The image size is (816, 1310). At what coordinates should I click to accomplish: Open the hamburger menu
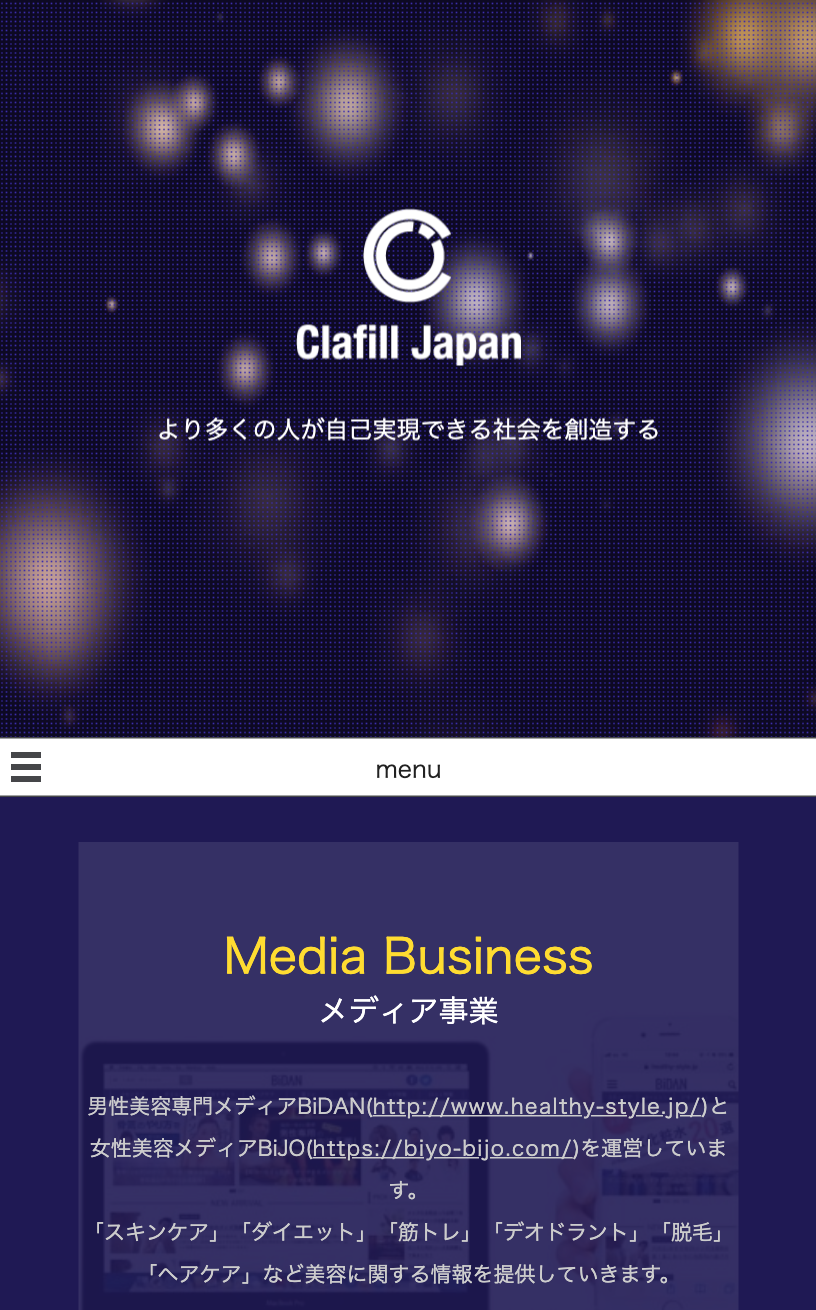tap(26, 767)
